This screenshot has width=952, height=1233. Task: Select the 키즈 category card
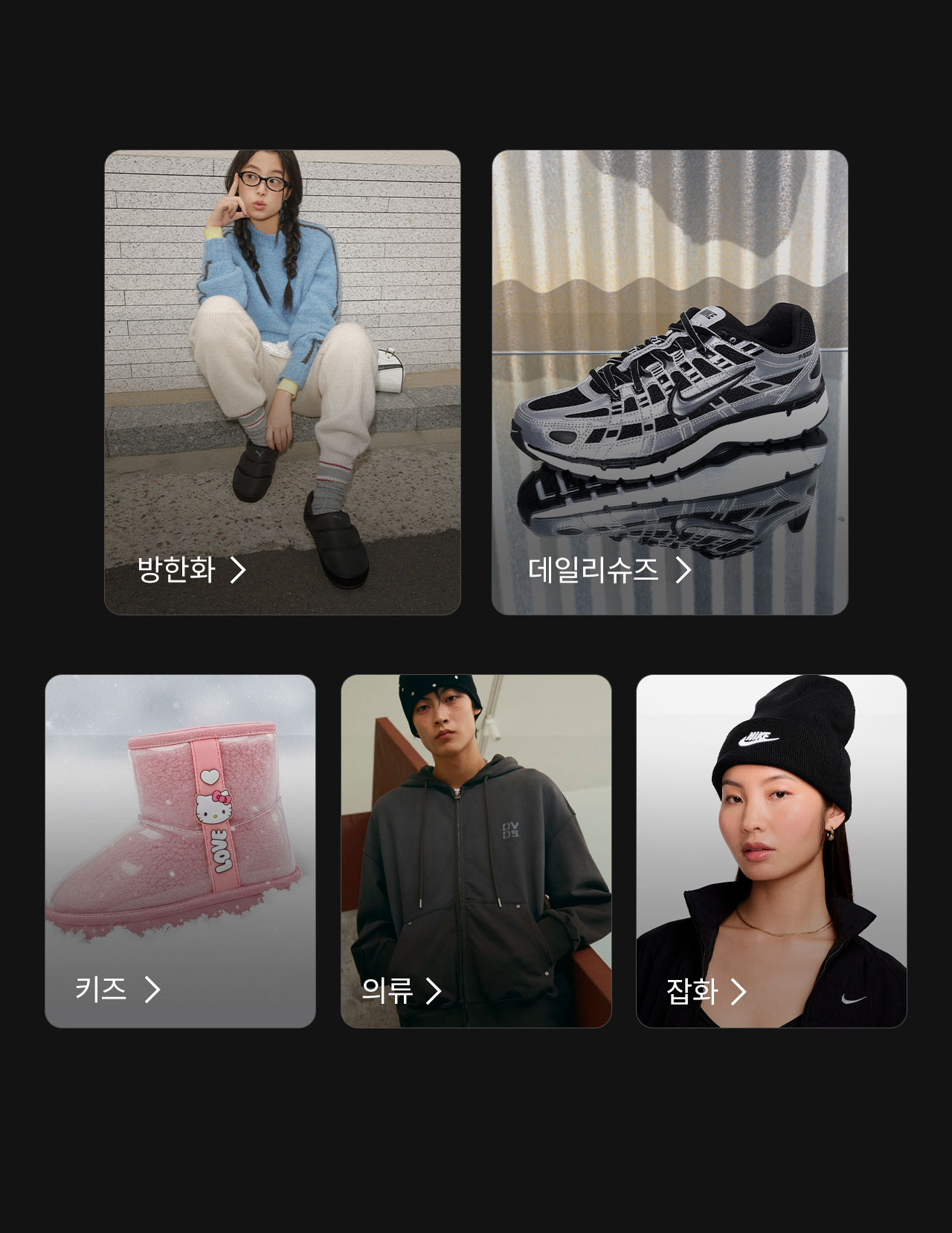[180, 851]
